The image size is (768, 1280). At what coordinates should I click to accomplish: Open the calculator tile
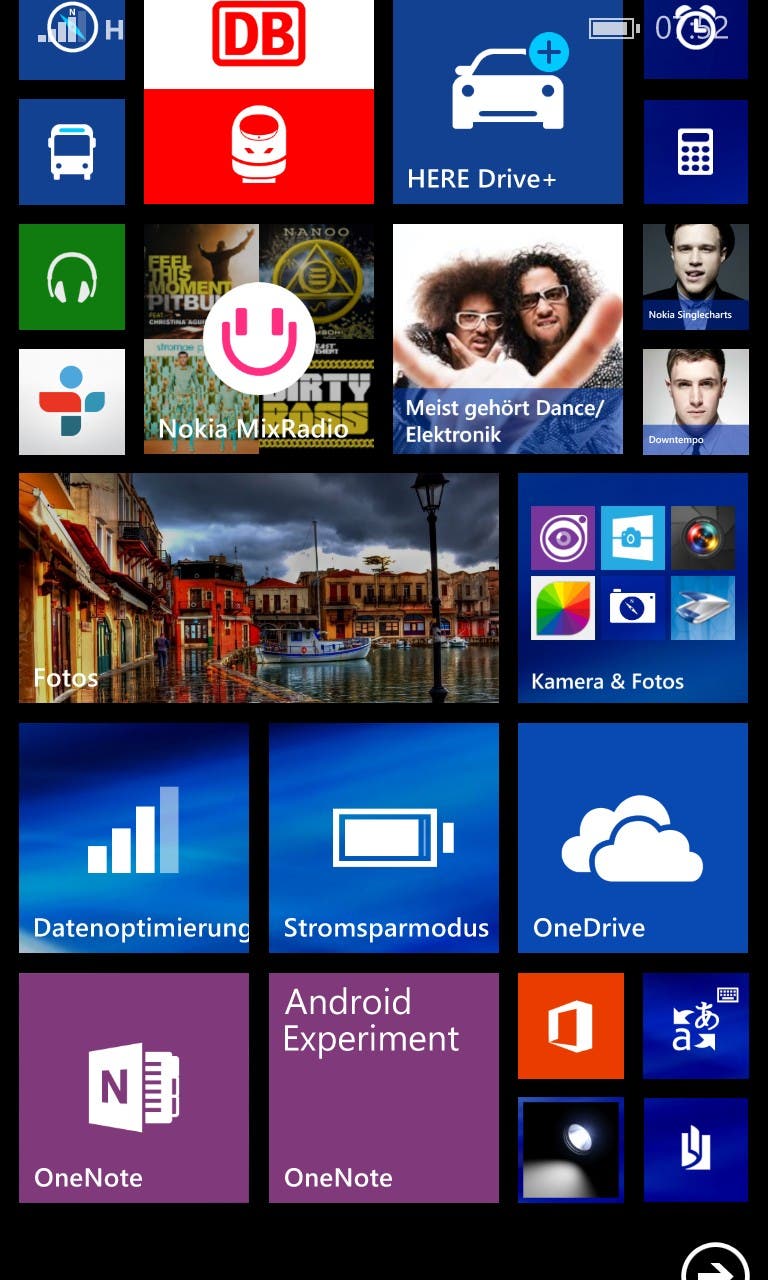(x=696, y=152)
